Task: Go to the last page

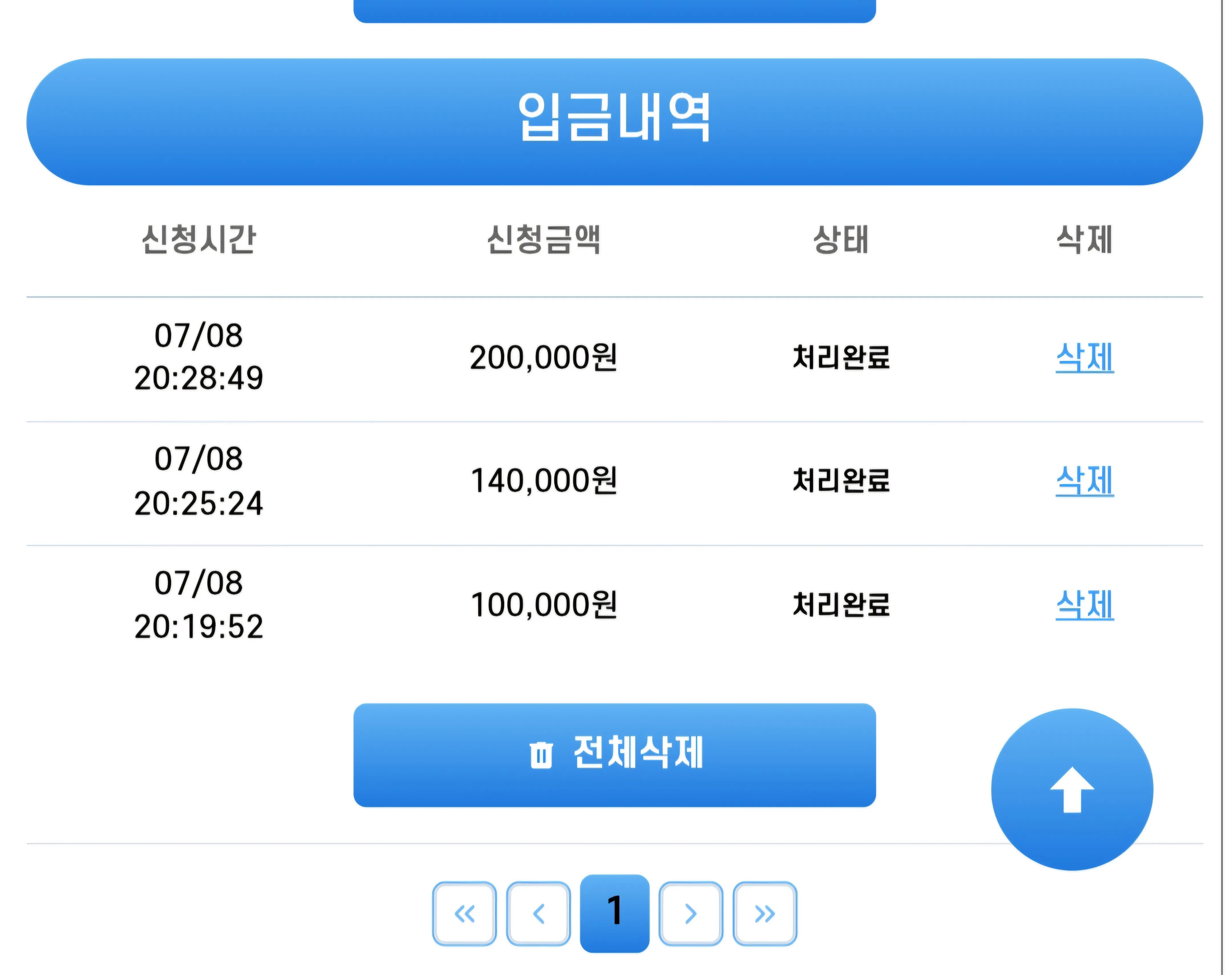Action: click(x=764, y=913)
